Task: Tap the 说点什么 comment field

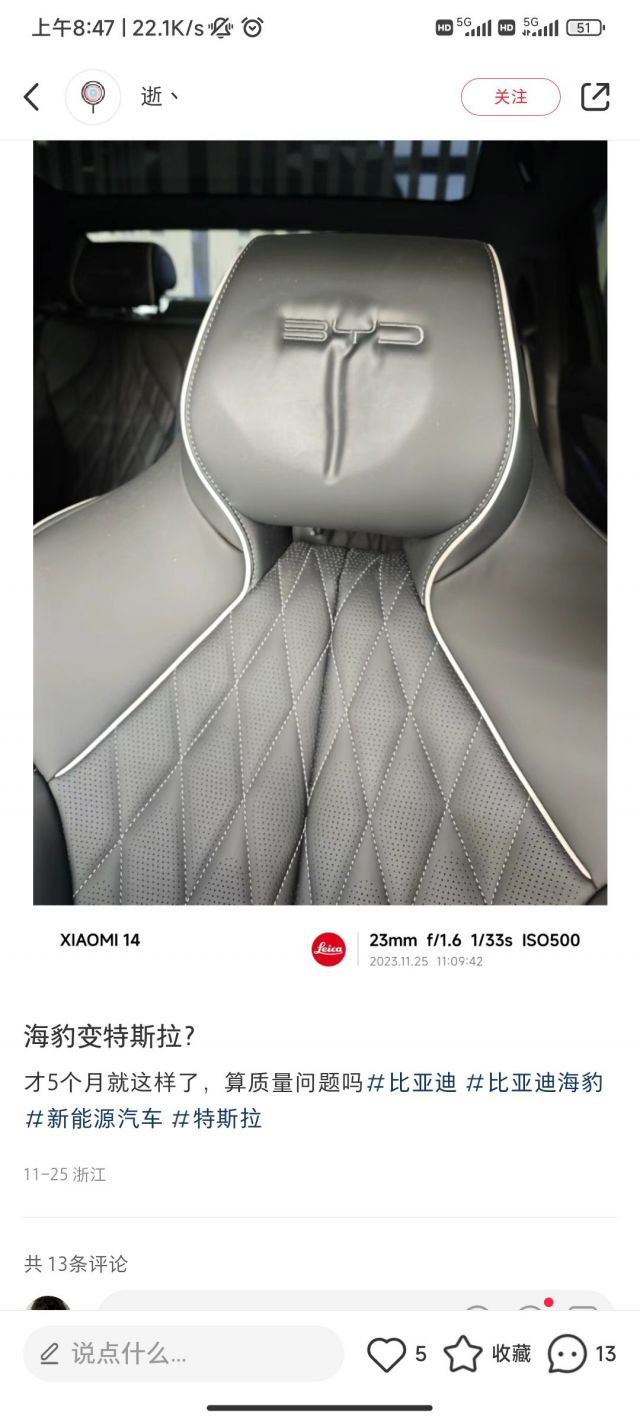Action: (x=183, y=1354)
